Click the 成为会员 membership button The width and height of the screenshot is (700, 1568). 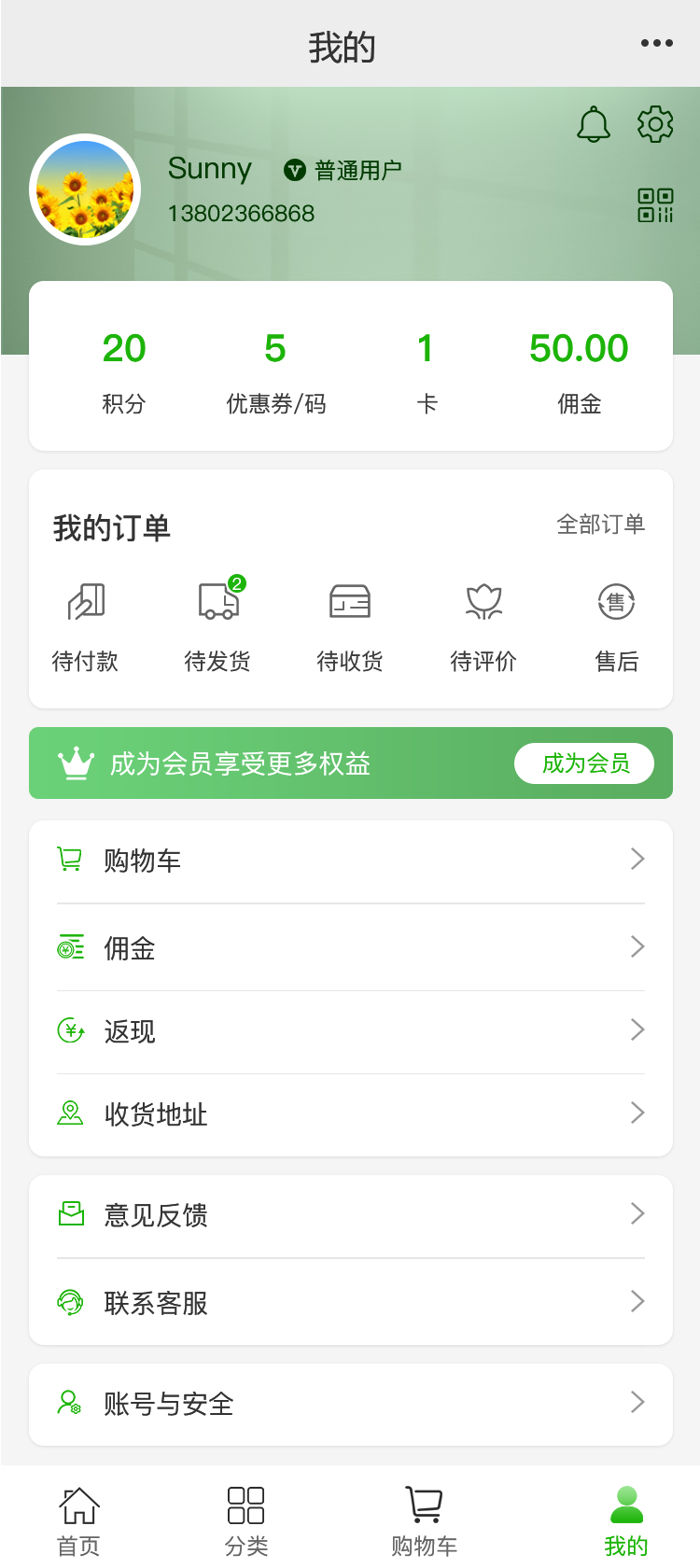584,763
